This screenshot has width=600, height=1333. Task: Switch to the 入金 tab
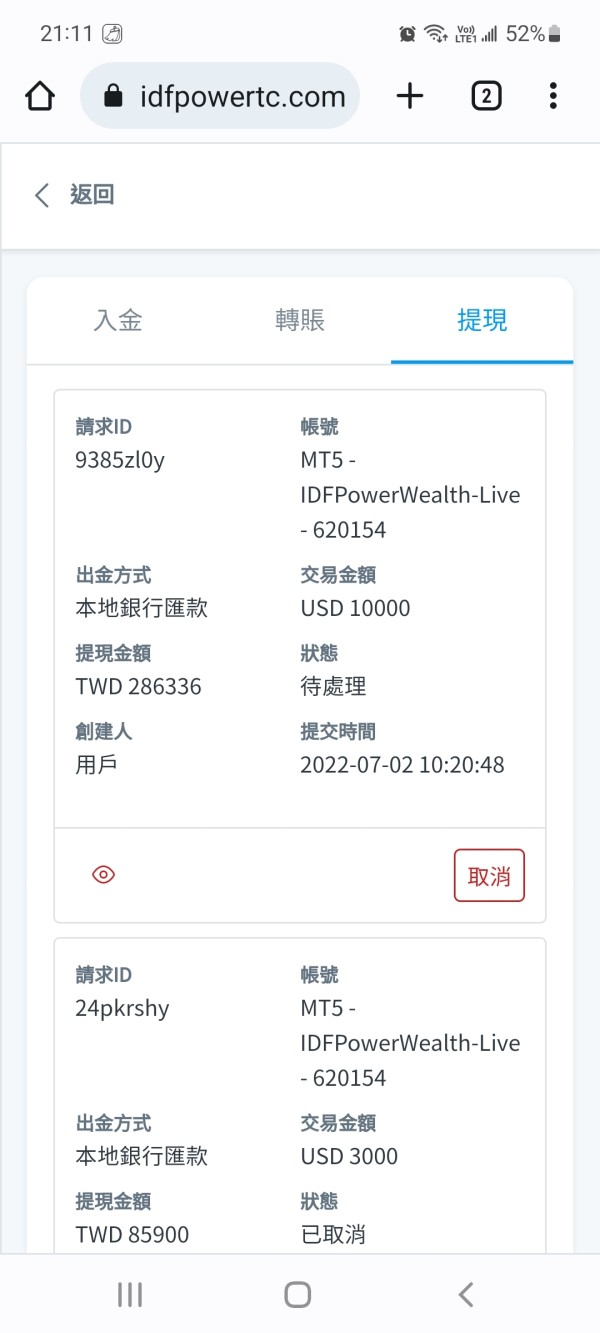[118, 320]
